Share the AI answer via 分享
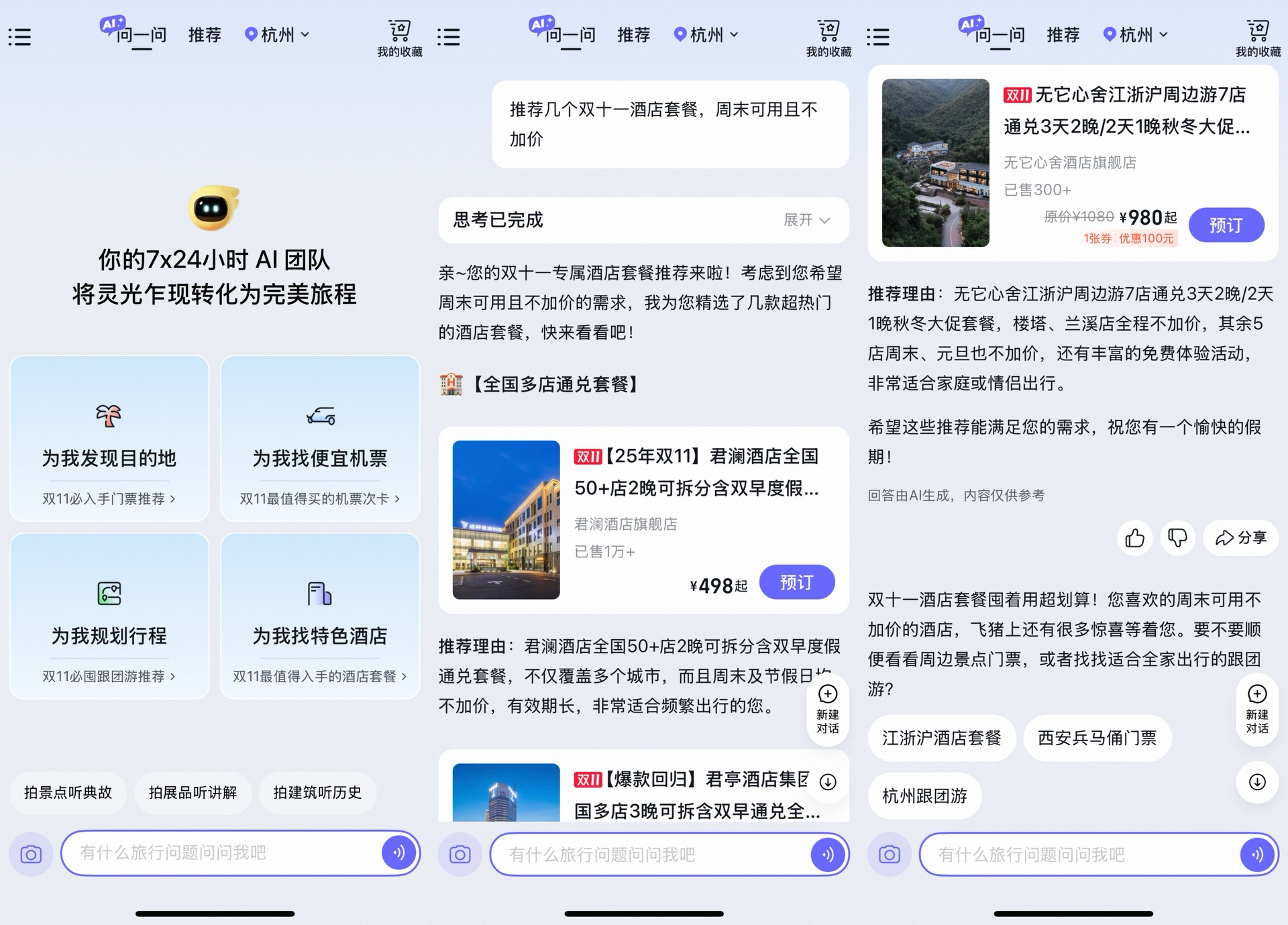Viewport: 1288px width, 925px height. click(1240, 537)
